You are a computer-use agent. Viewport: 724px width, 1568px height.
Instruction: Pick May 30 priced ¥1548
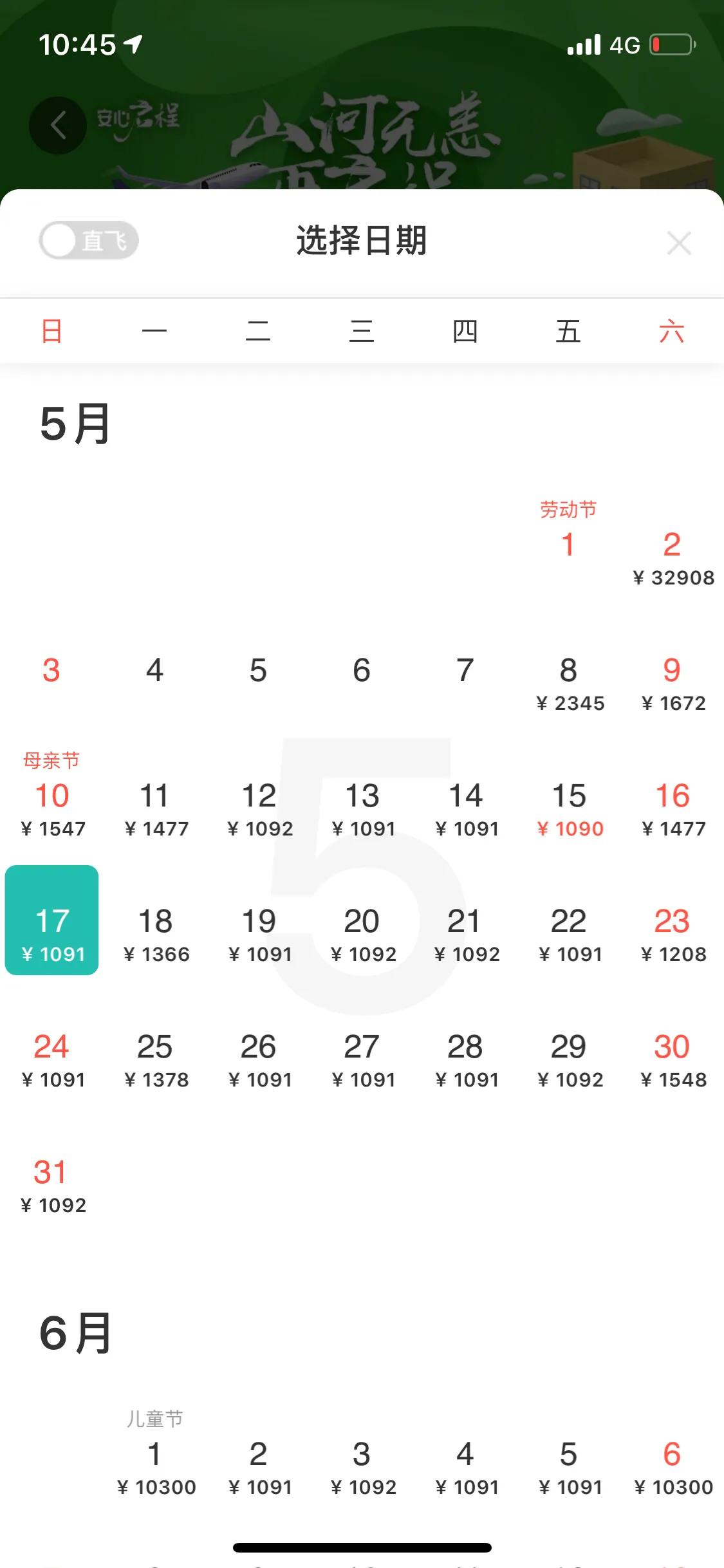point(672,1059)
